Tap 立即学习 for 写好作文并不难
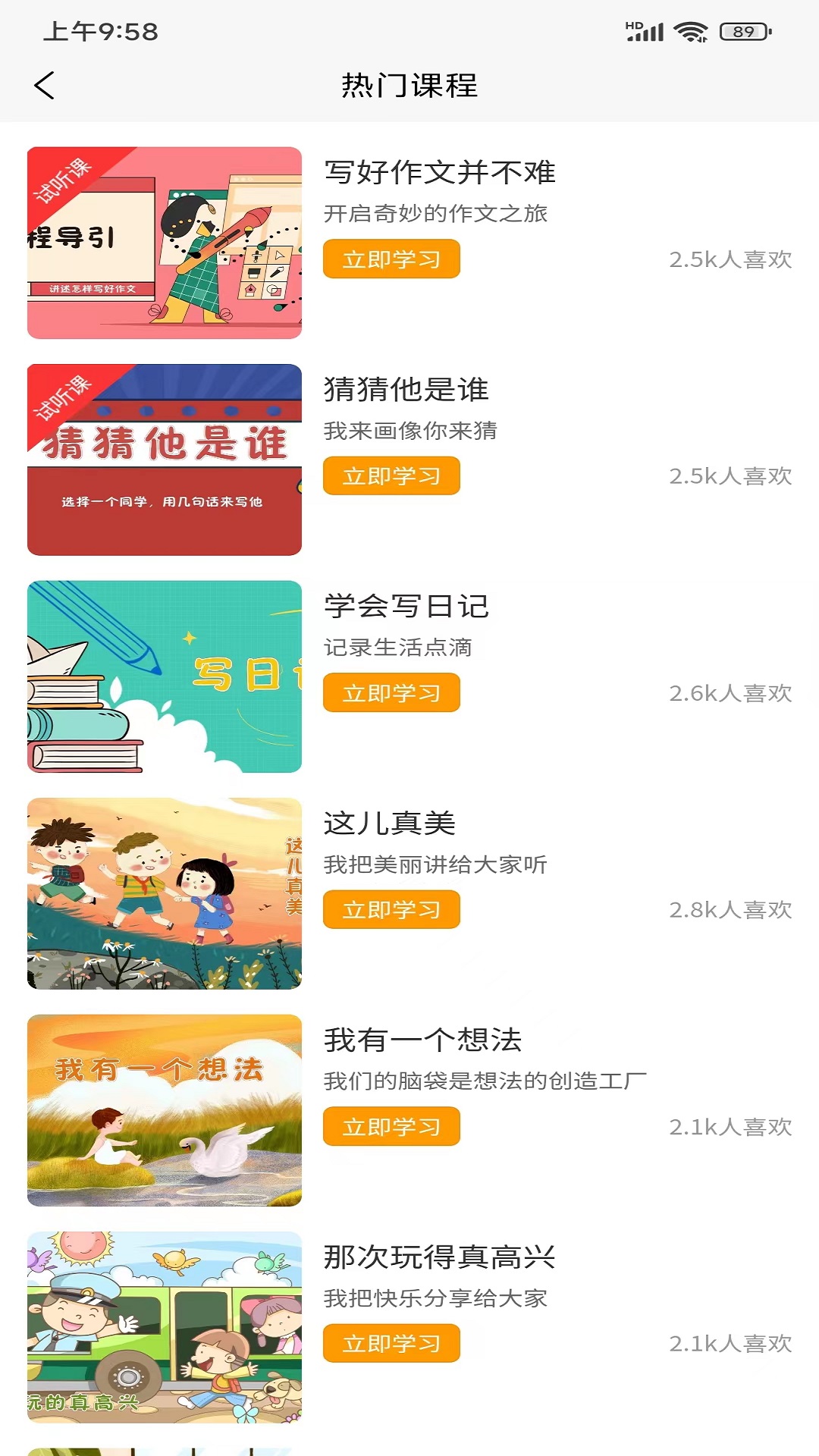Viewport: 819px width, 1456px height. coord(391,259)
